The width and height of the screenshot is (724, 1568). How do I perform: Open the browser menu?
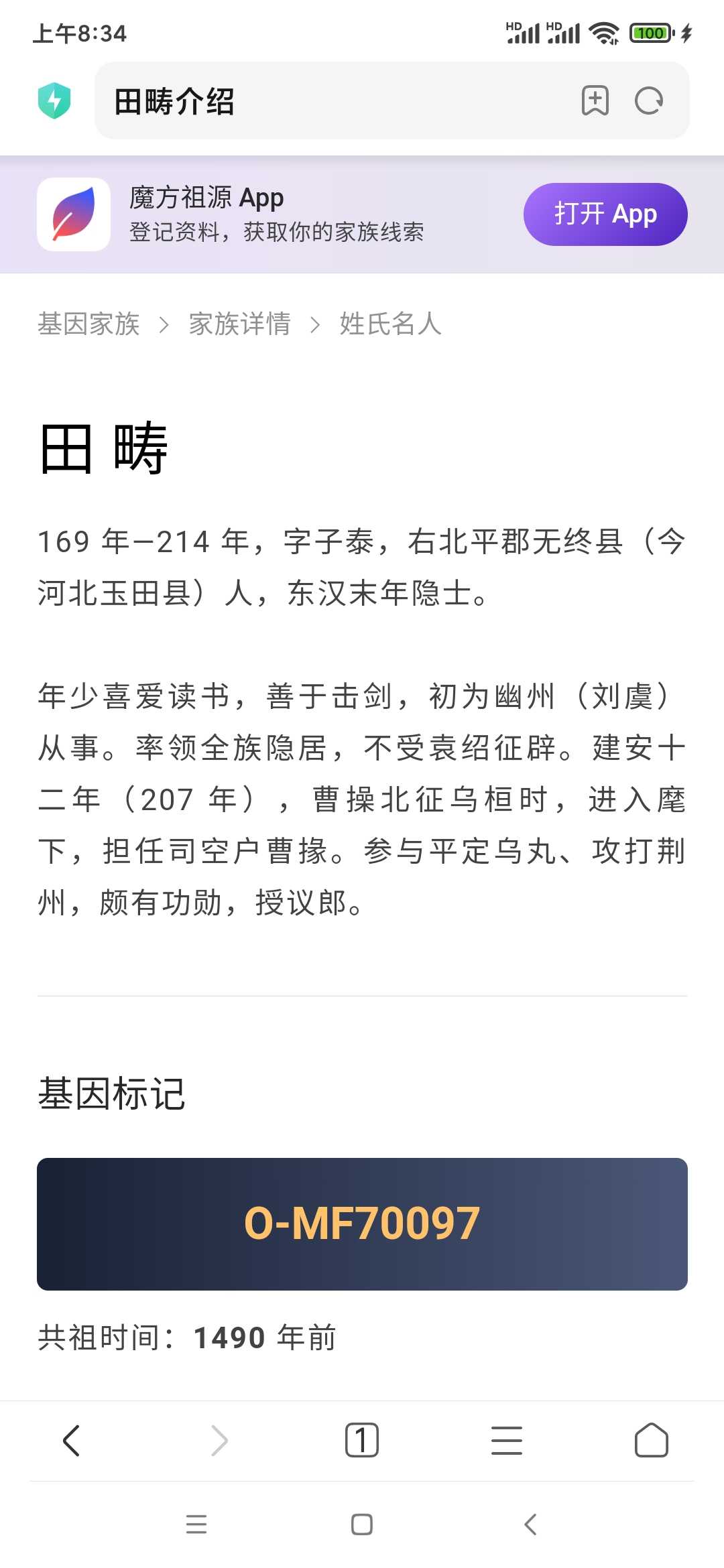tap(507, 1441)
